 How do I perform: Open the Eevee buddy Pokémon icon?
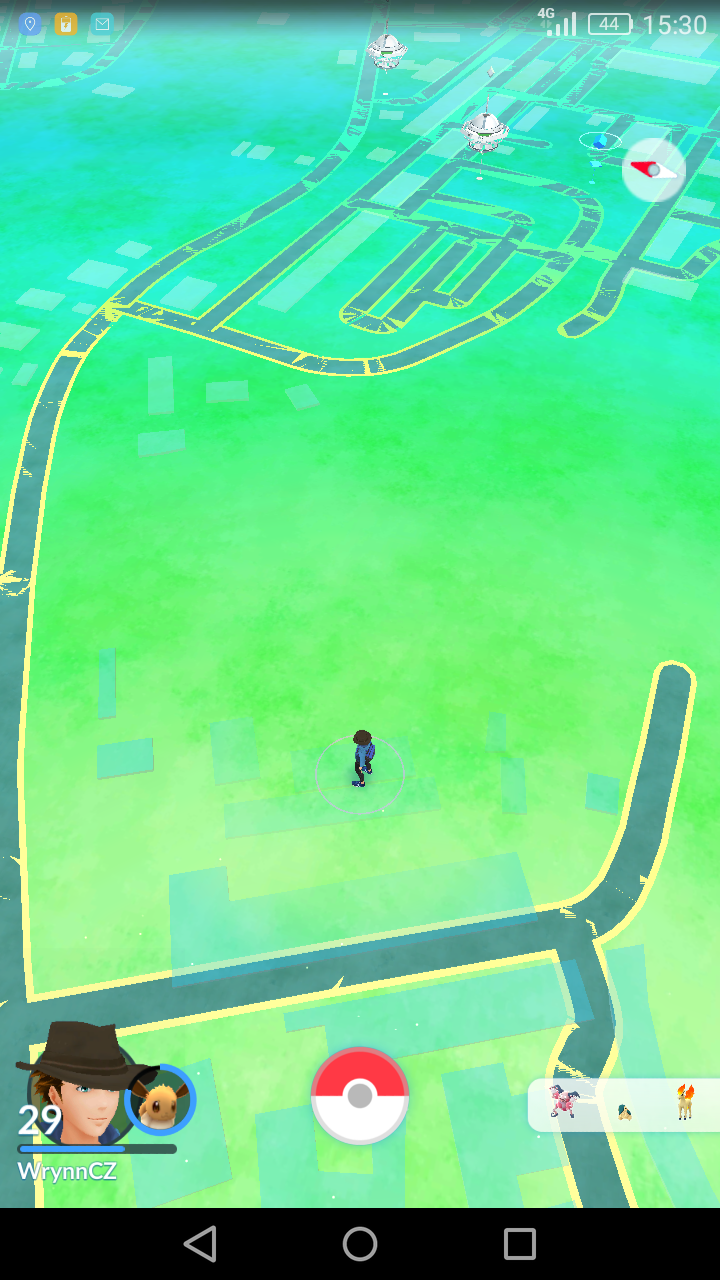click(160, 1100)
